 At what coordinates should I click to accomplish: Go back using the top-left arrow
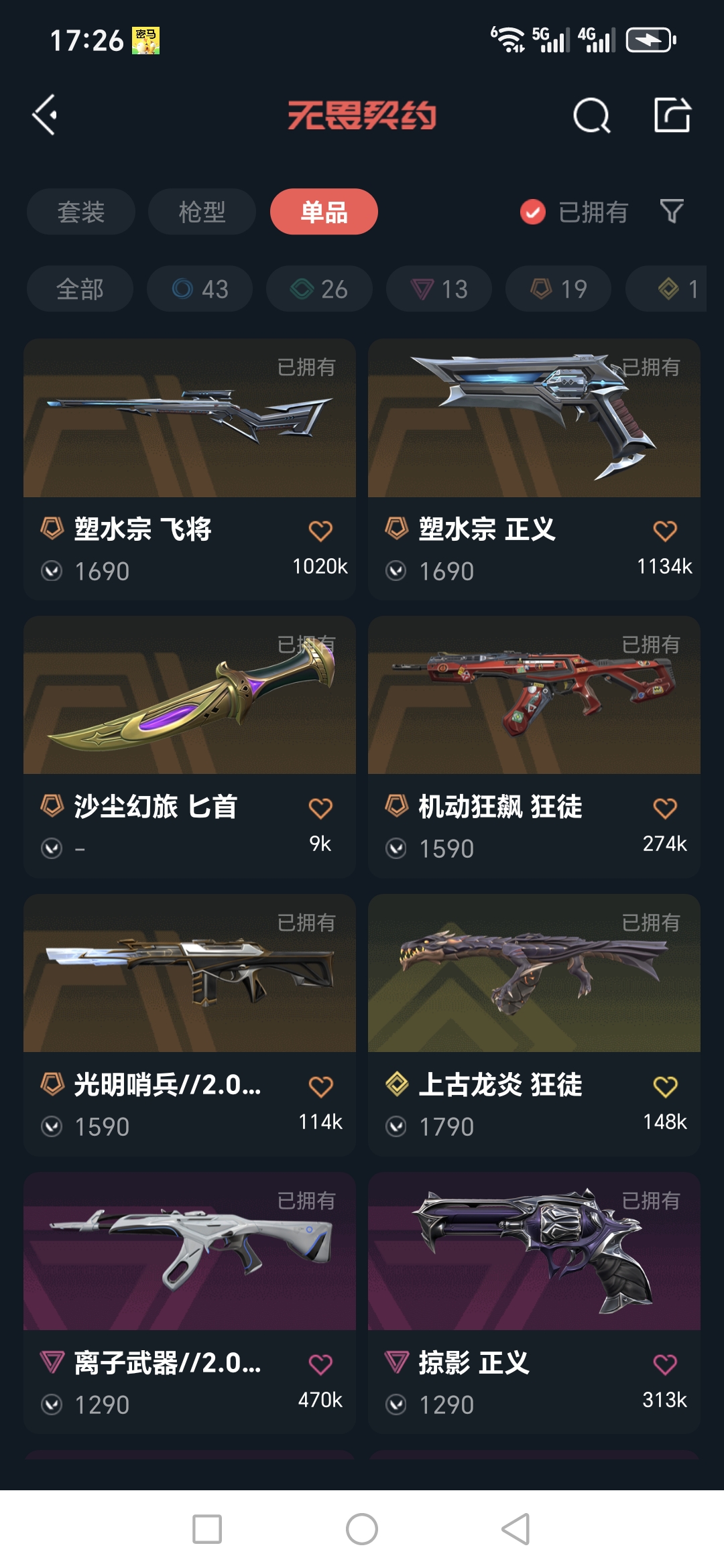[46, 115]
